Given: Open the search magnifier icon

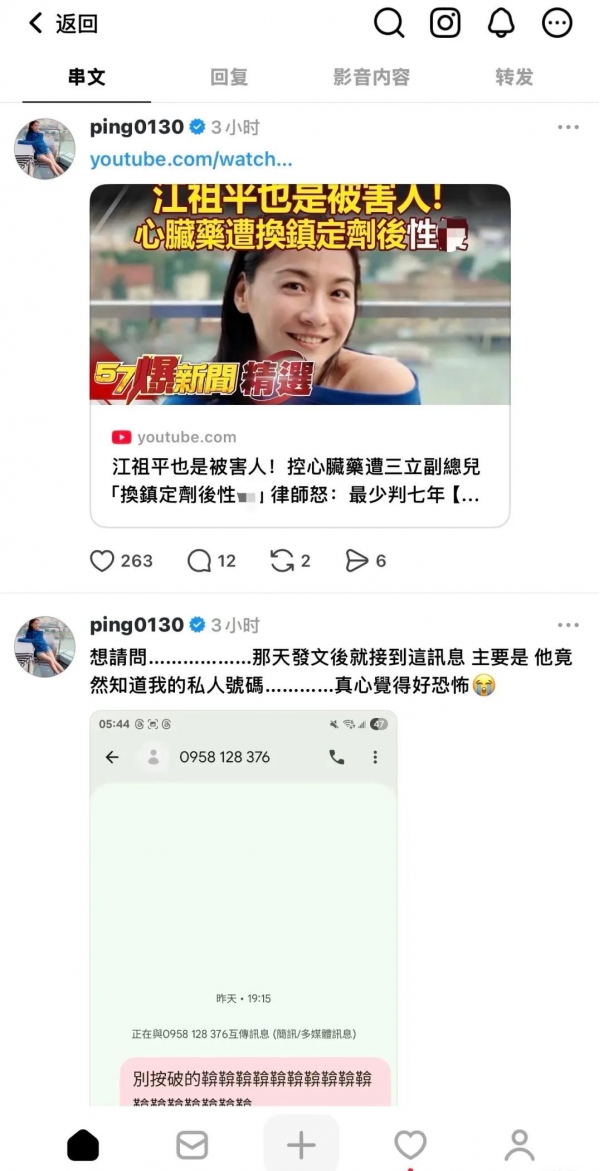Looking at the screenshot, I should coord(389,23).
